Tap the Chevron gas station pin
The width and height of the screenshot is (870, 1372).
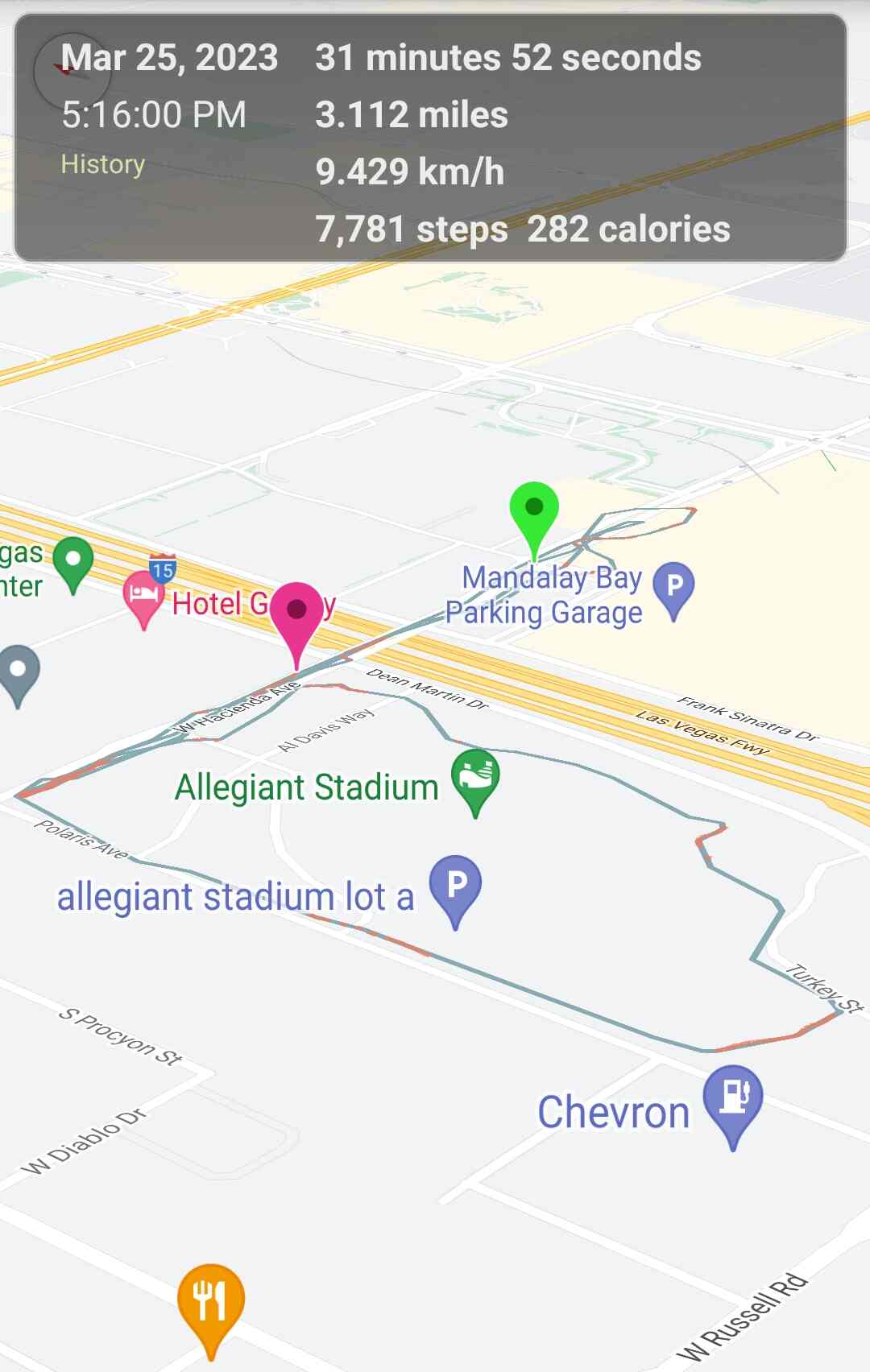(732, 1097)
